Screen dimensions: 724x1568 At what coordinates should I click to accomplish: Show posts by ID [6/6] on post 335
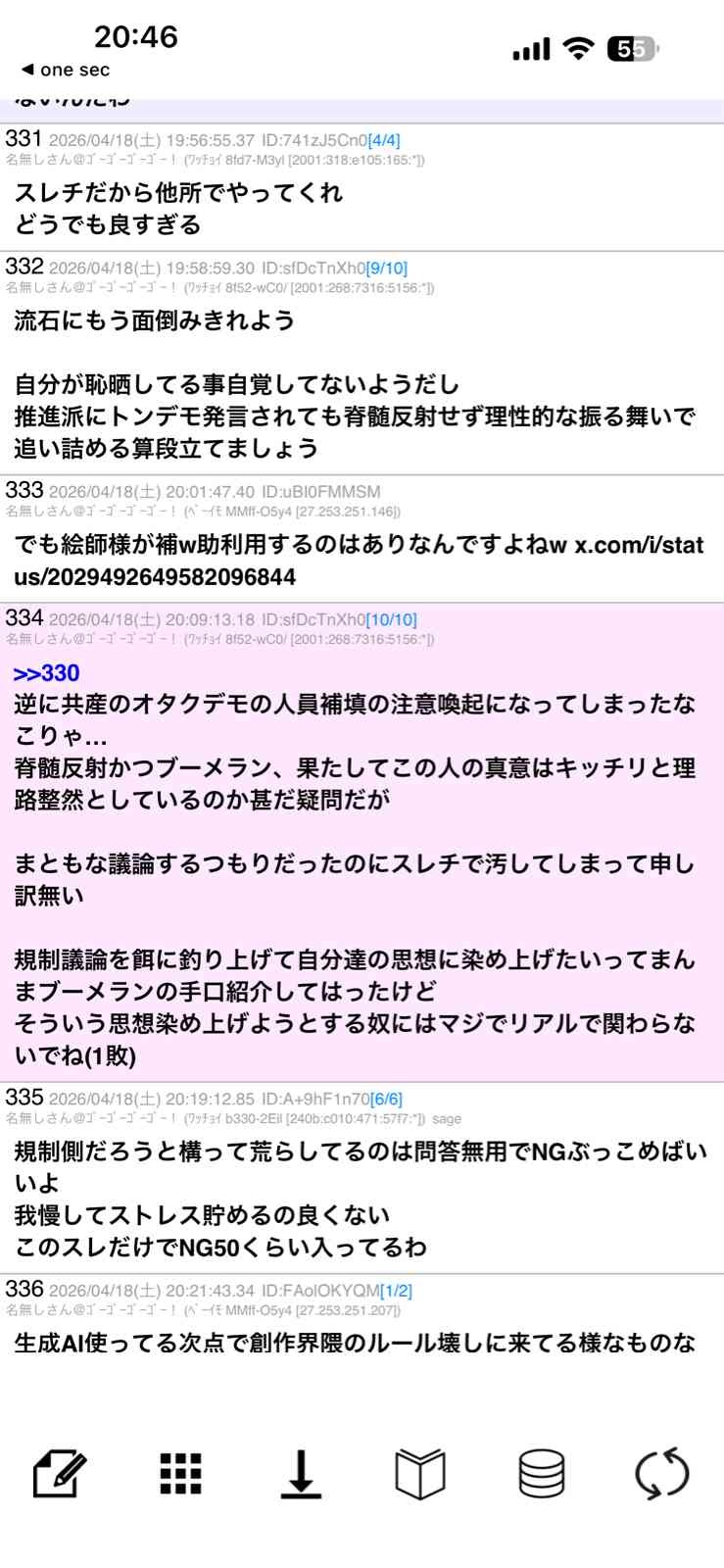[386, 1100]
